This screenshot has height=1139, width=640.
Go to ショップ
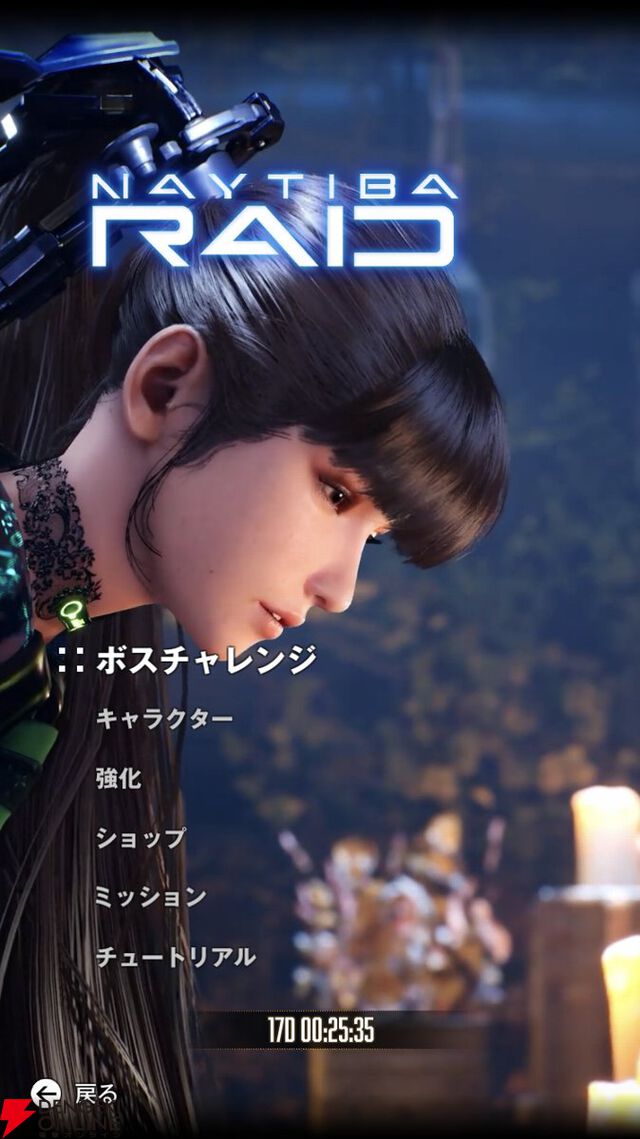click(x=140, y=838)
